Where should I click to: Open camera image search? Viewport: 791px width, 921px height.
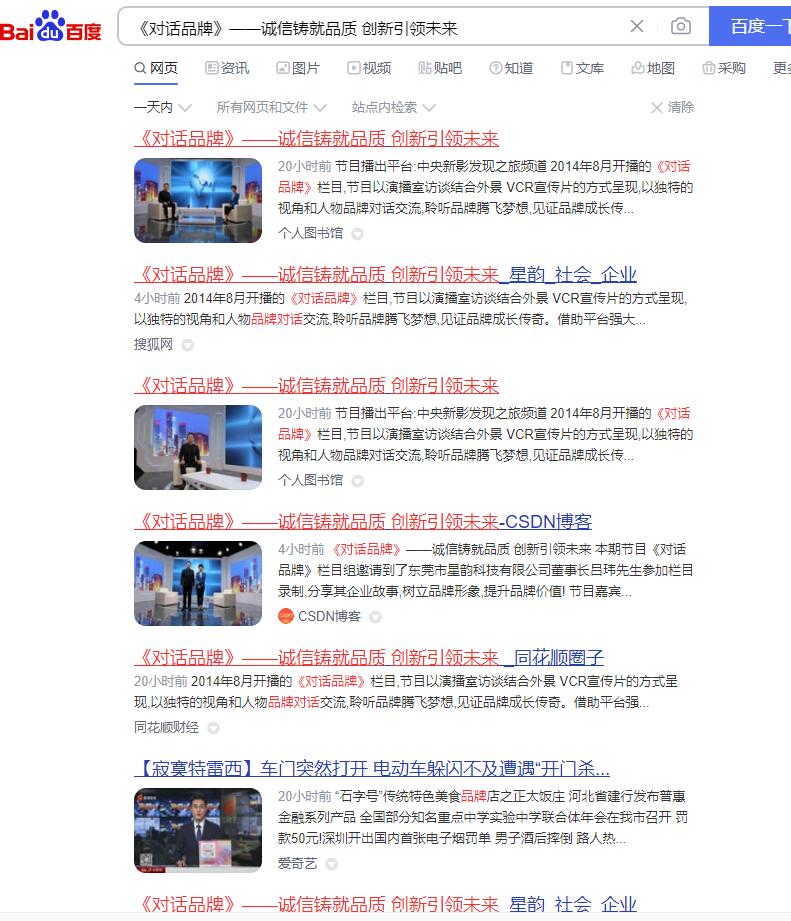[x=681, y=26]
